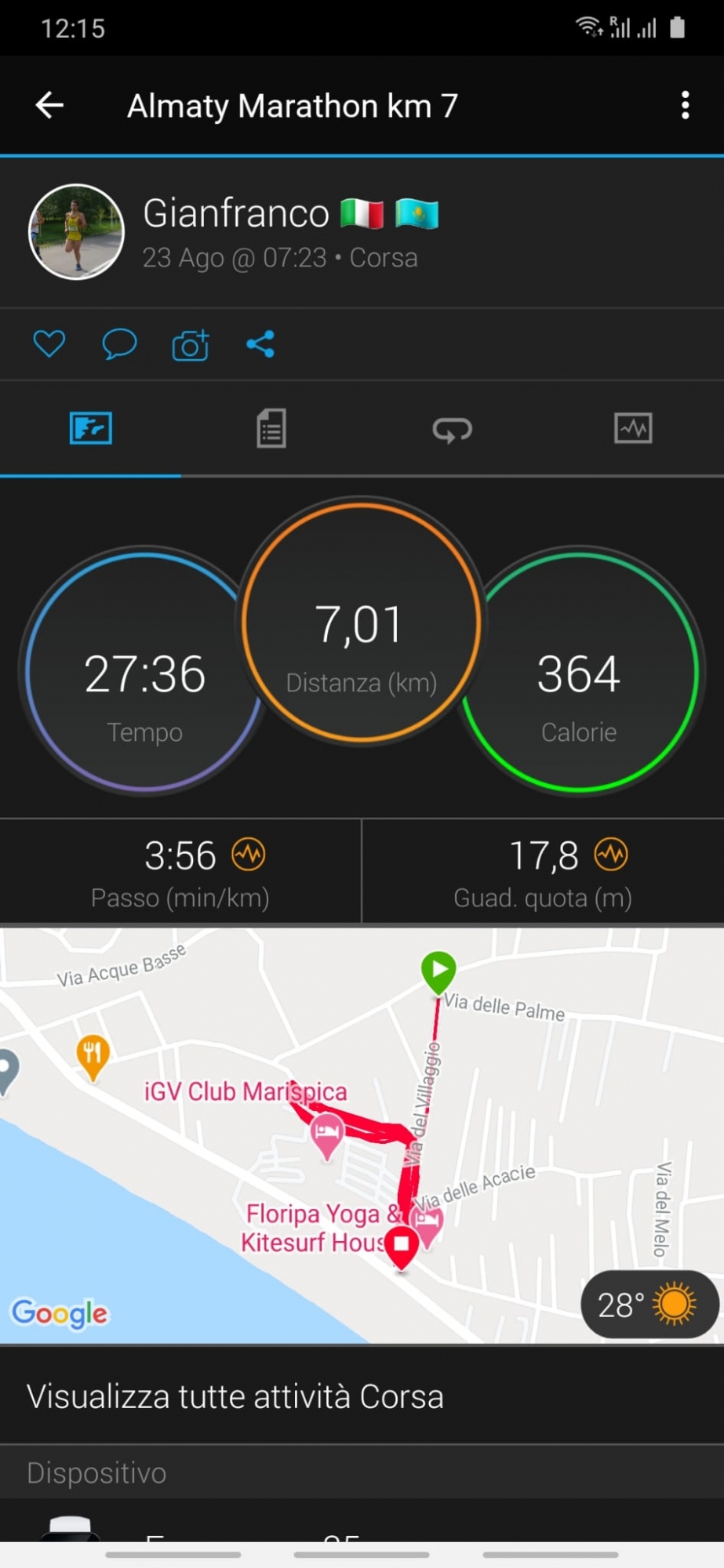The image size is (724, 1568).
Task: Open the comments bubble
Action: [x=119, y=344]
